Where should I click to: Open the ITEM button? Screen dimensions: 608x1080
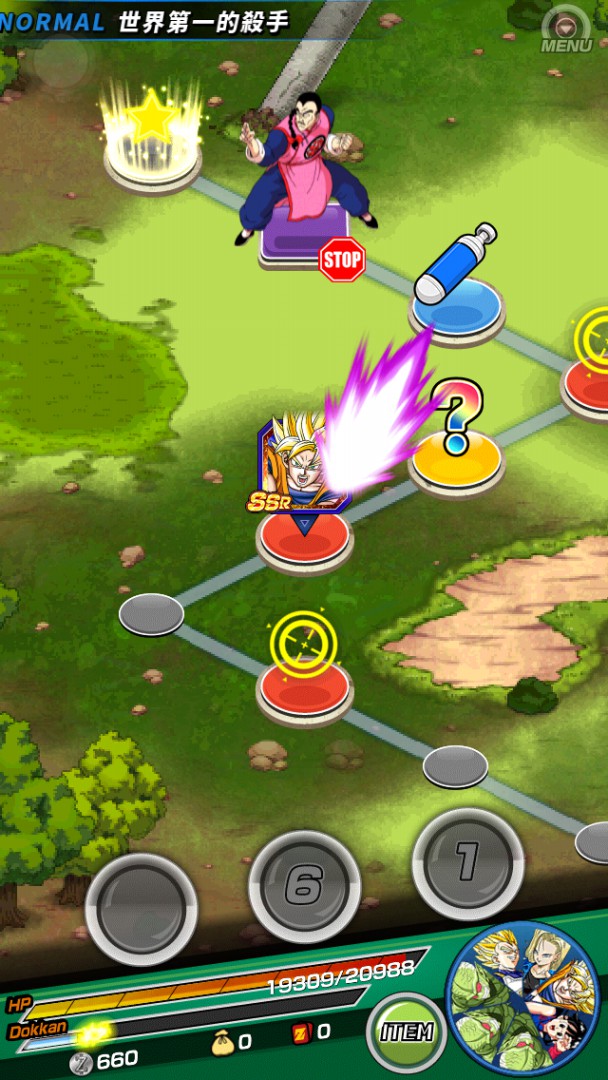point(406,1032)
